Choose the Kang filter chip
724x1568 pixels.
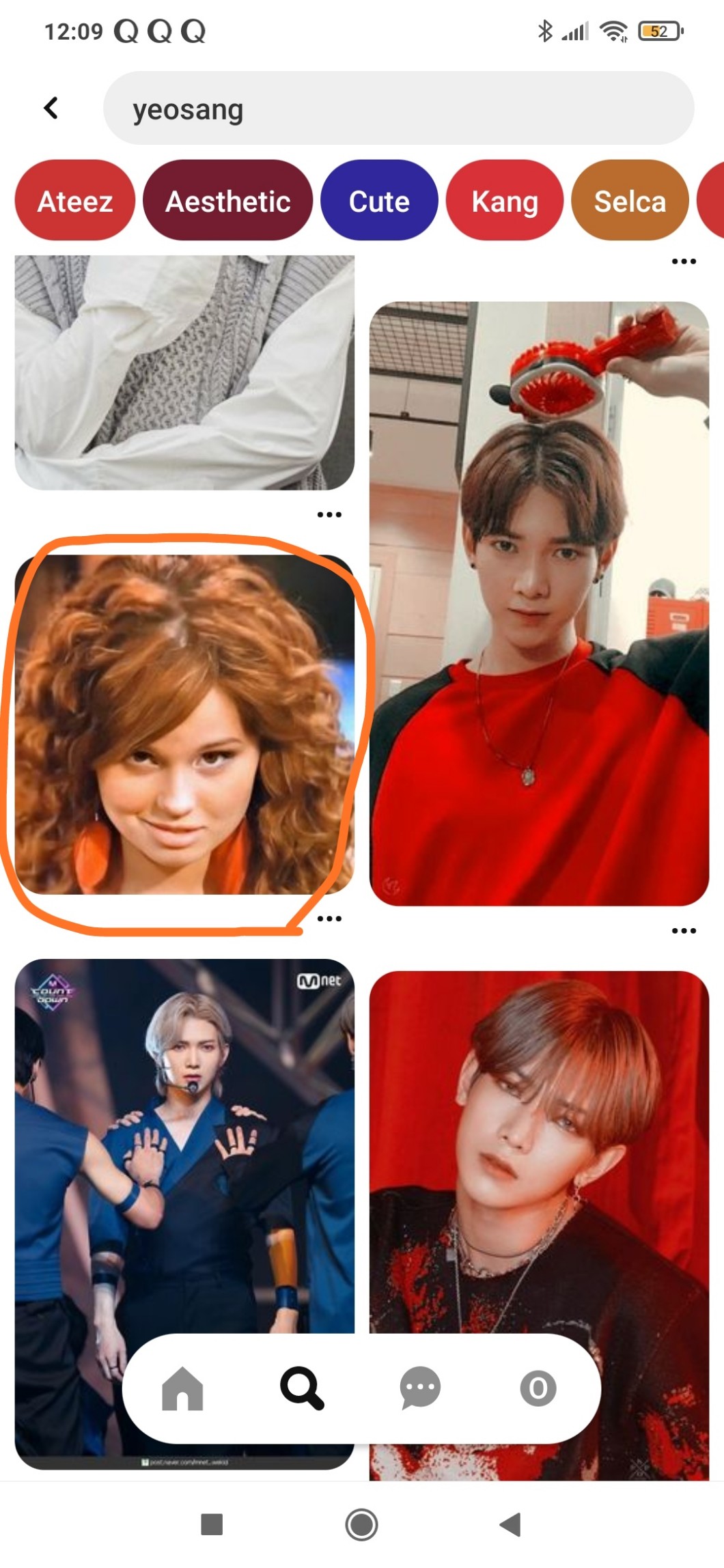point(505,201)
